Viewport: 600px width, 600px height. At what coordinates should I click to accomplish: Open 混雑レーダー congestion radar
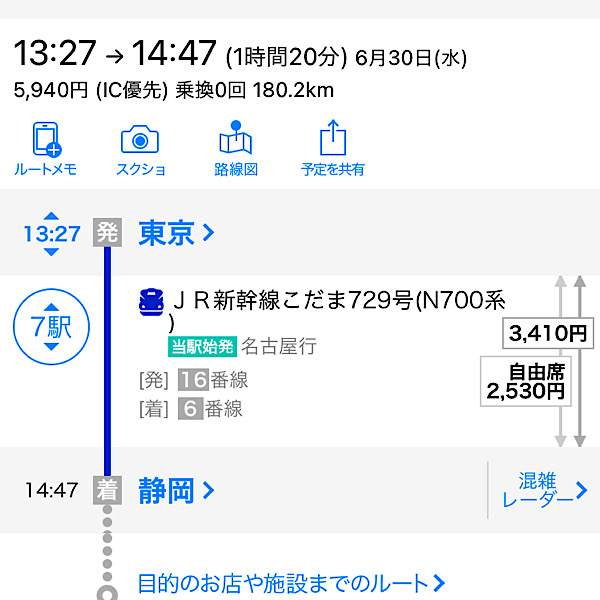543,490
